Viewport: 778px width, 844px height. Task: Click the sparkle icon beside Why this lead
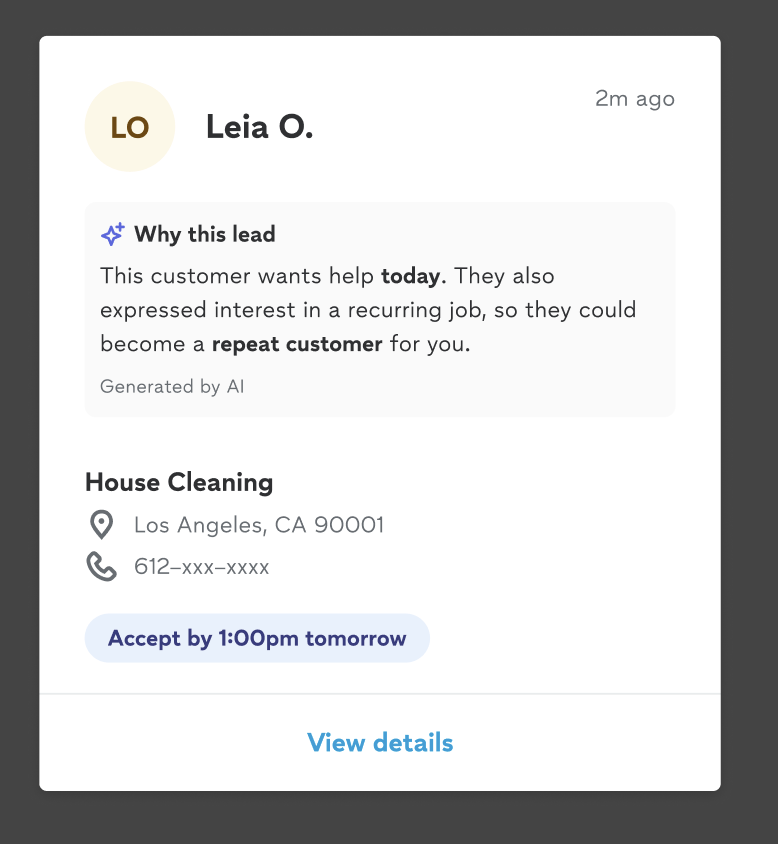[113, 233]
